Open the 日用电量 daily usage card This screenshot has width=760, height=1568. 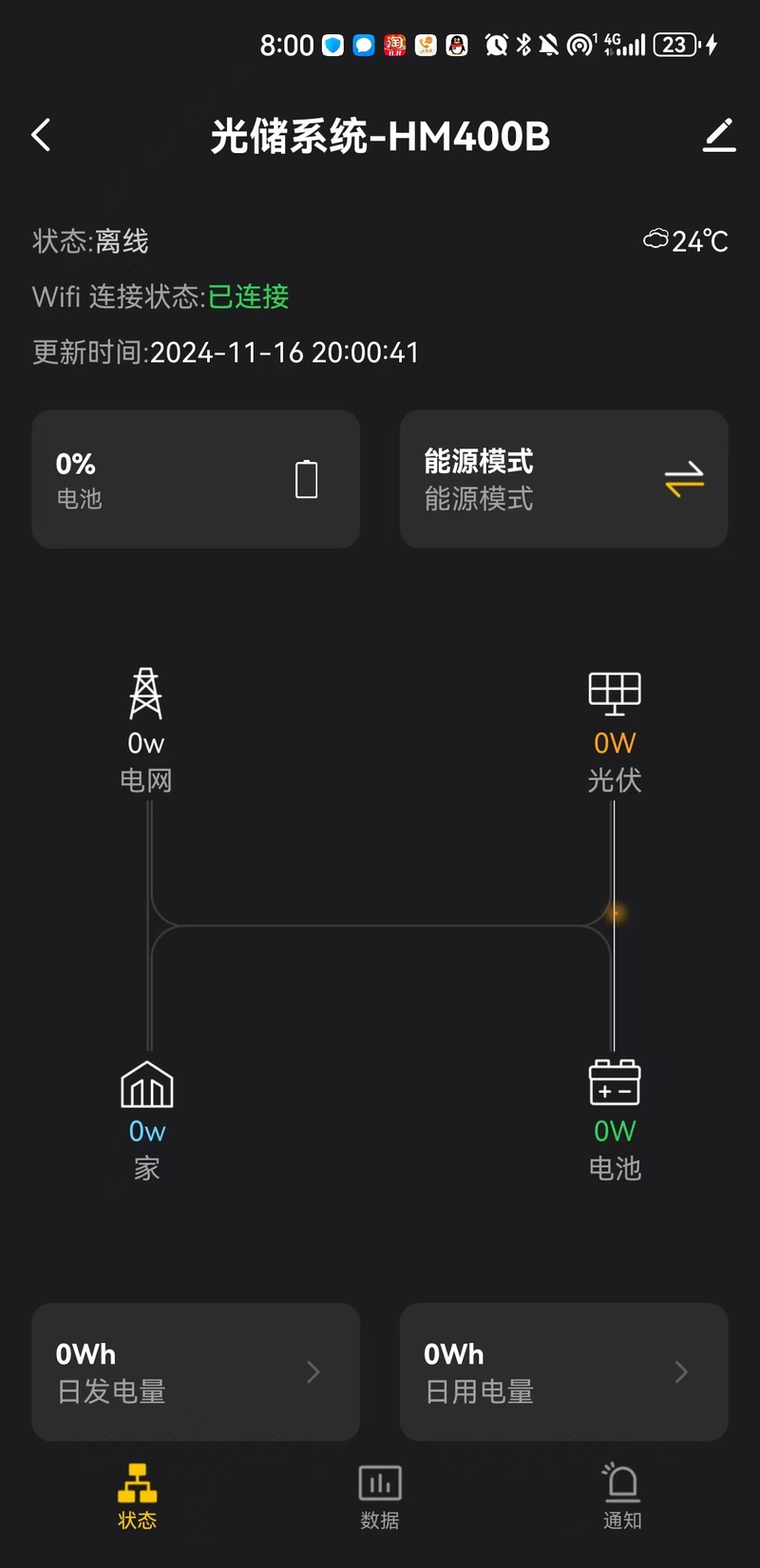[563, 1371]
